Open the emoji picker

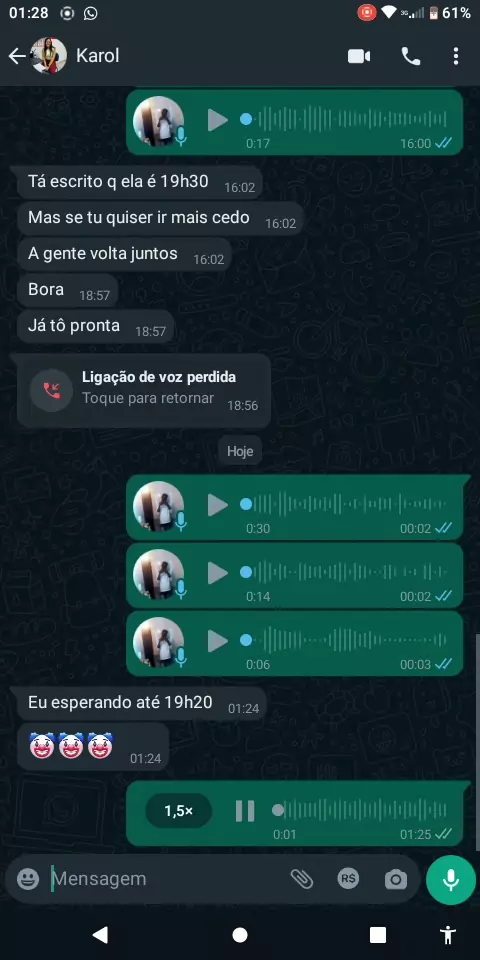tap(28, 879)
